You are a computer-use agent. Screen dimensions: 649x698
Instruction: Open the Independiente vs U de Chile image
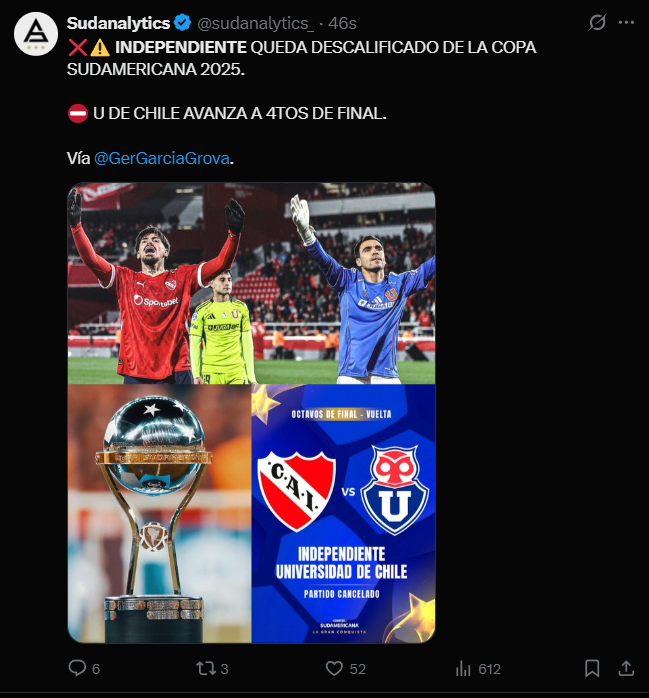tap(252, 412)
